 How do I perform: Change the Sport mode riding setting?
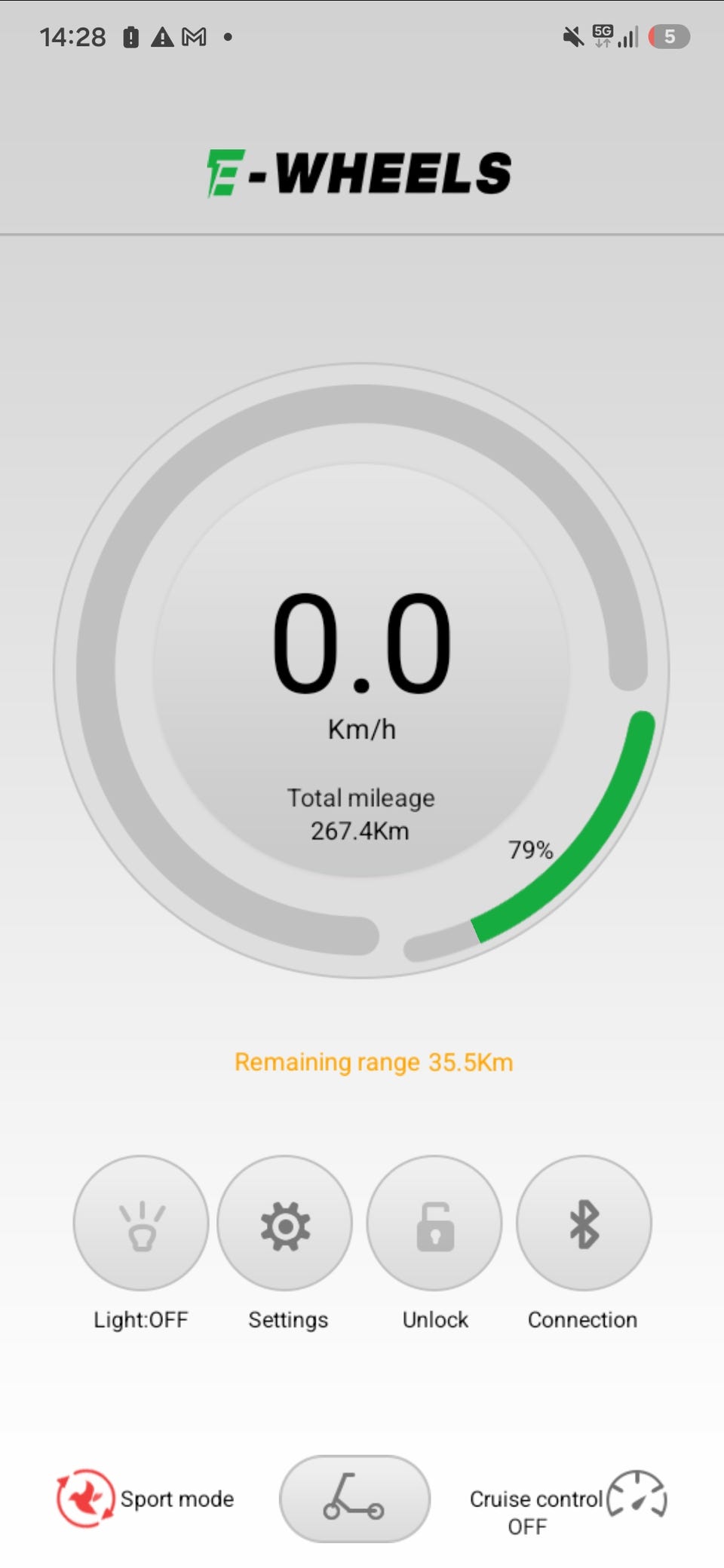point(145,1498)
